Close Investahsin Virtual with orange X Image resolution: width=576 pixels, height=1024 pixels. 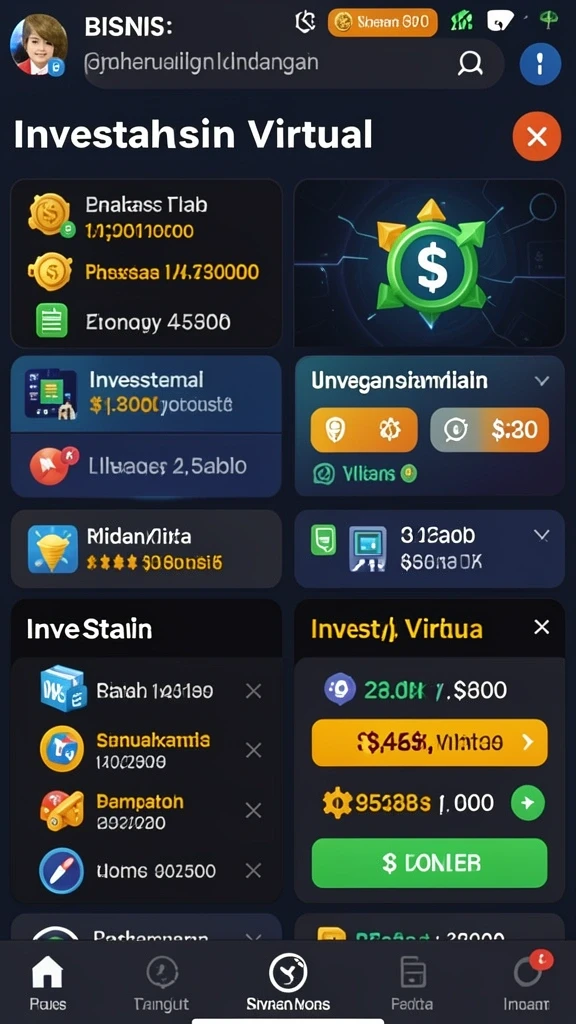537,136
